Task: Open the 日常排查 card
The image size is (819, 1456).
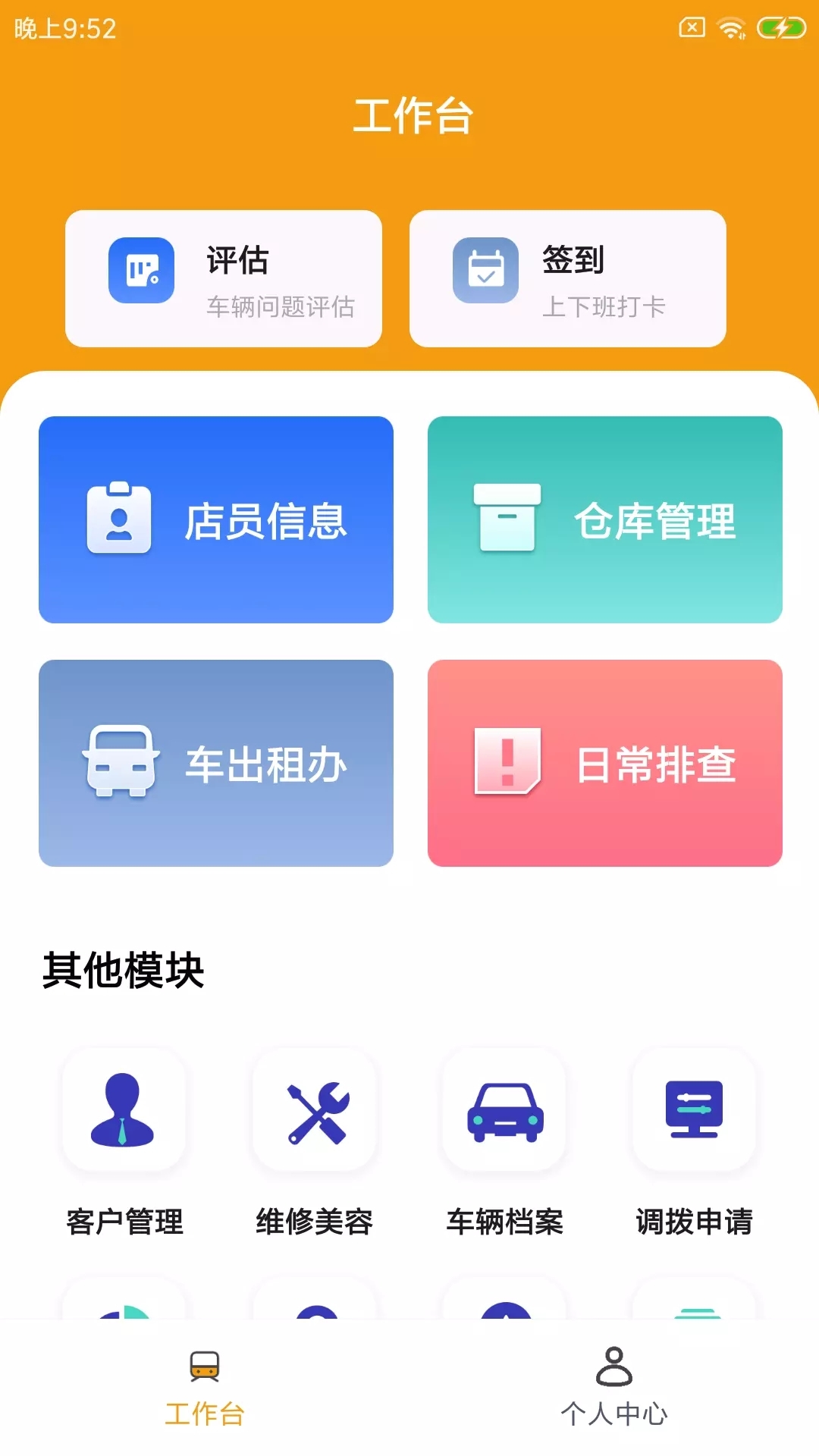Action: pos(607,764)
